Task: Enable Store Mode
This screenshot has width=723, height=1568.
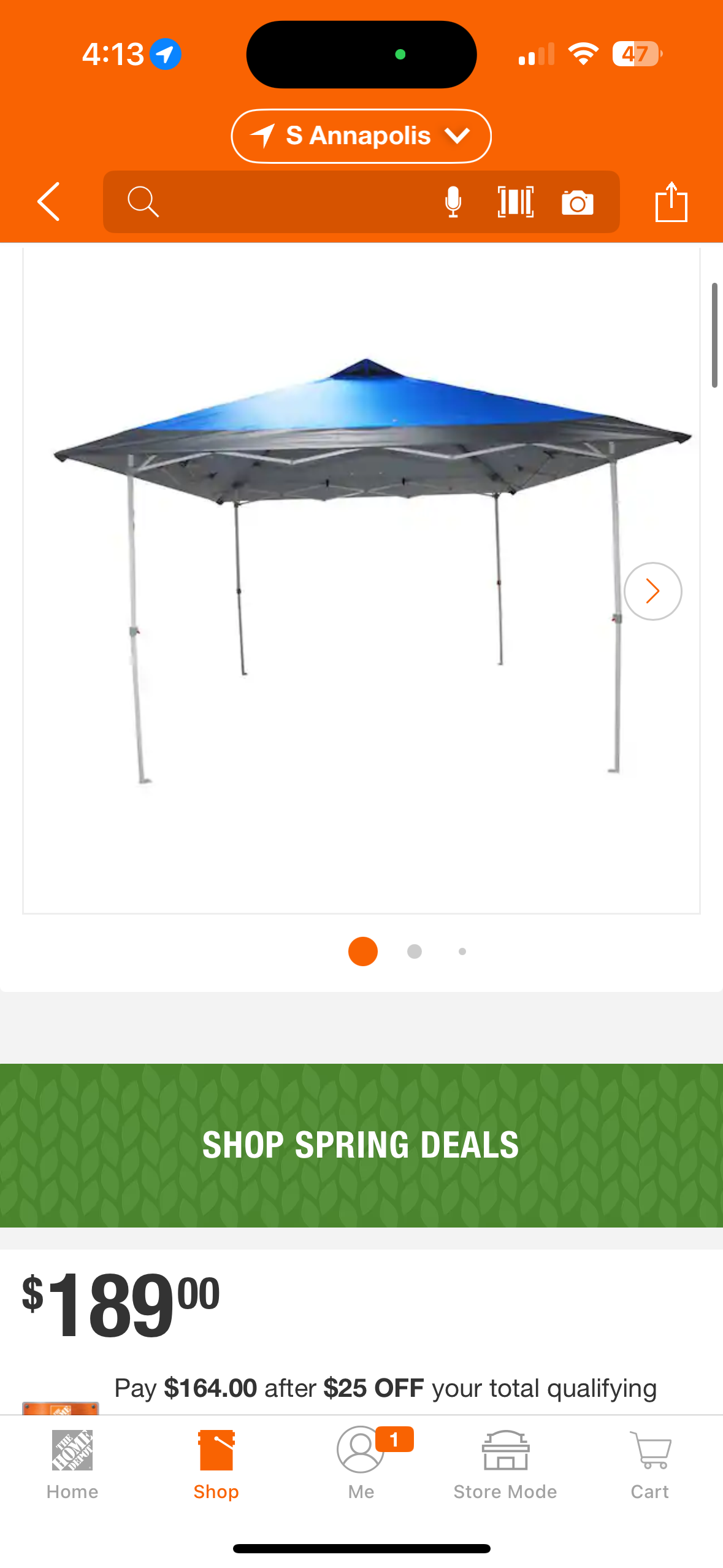Action: pyautogui.click(x=505, y=1464)
